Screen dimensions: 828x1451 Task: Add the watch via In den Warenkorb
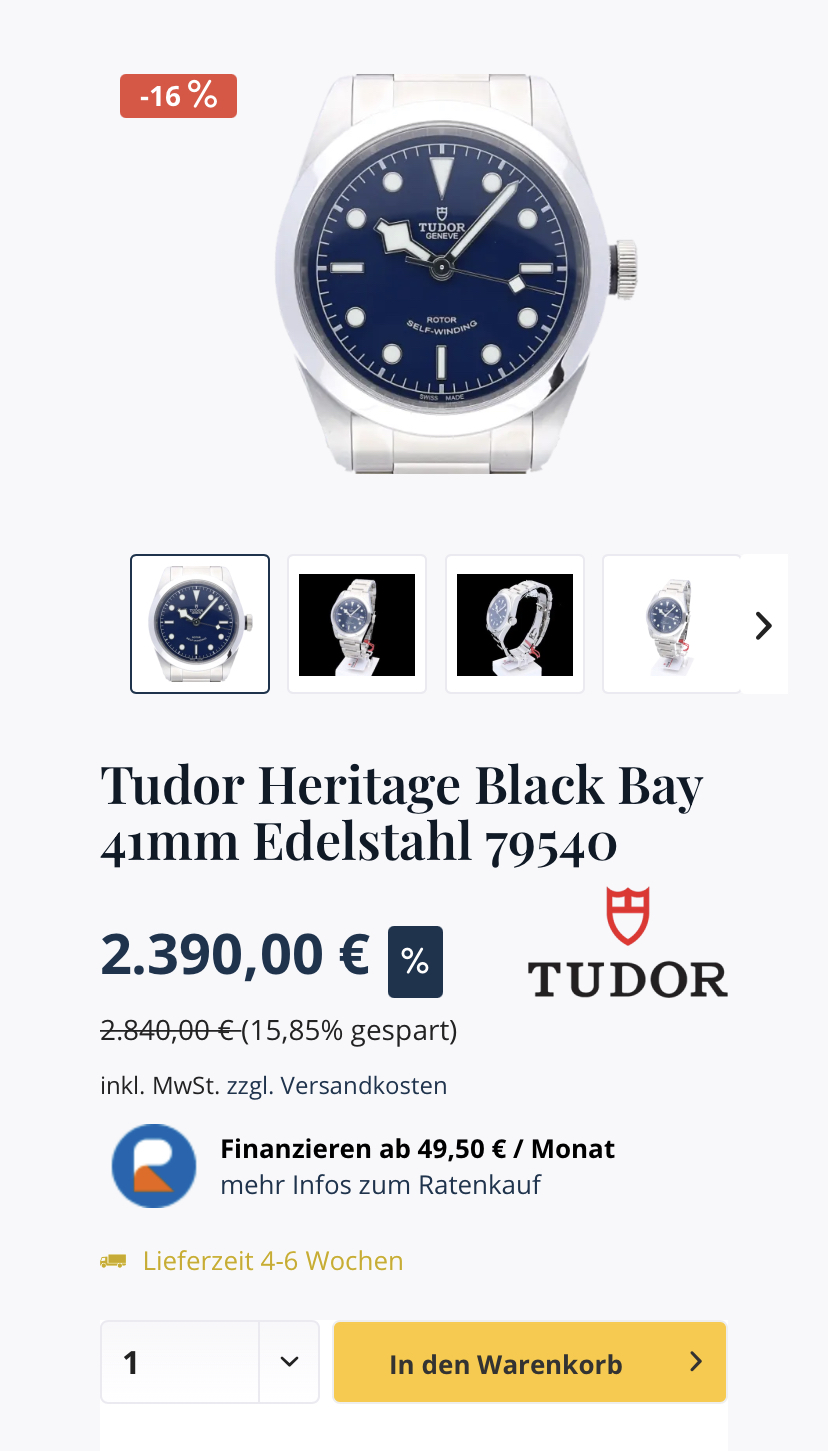pyautogui.click(x=530, y=1362)
